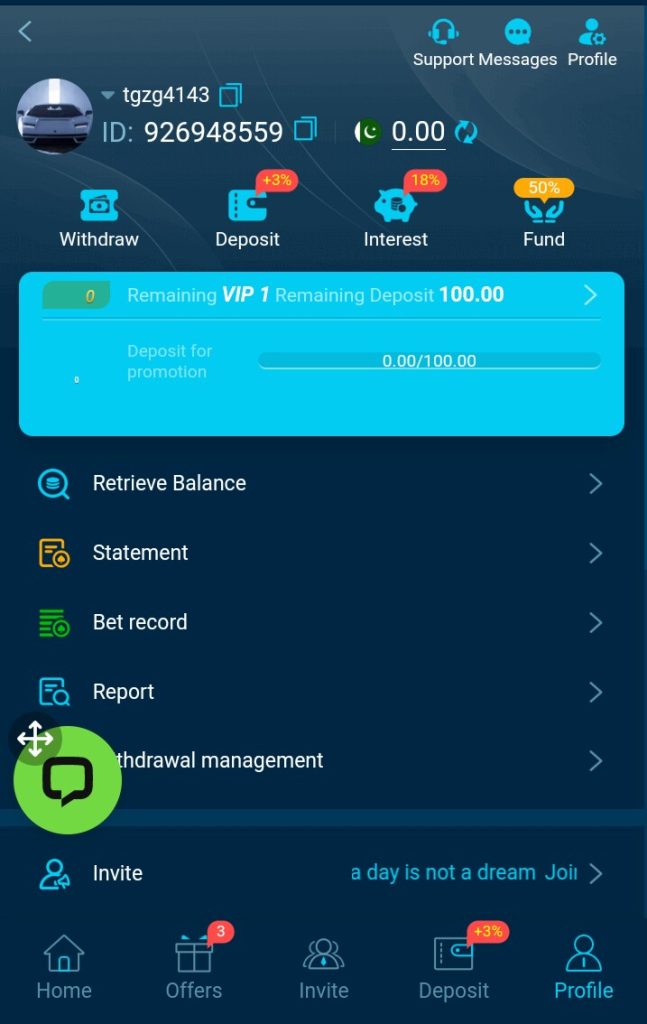Screen dimensions: 647x1024
Task: Open the Withdraw shortcut
Action: tap(99, 217)
